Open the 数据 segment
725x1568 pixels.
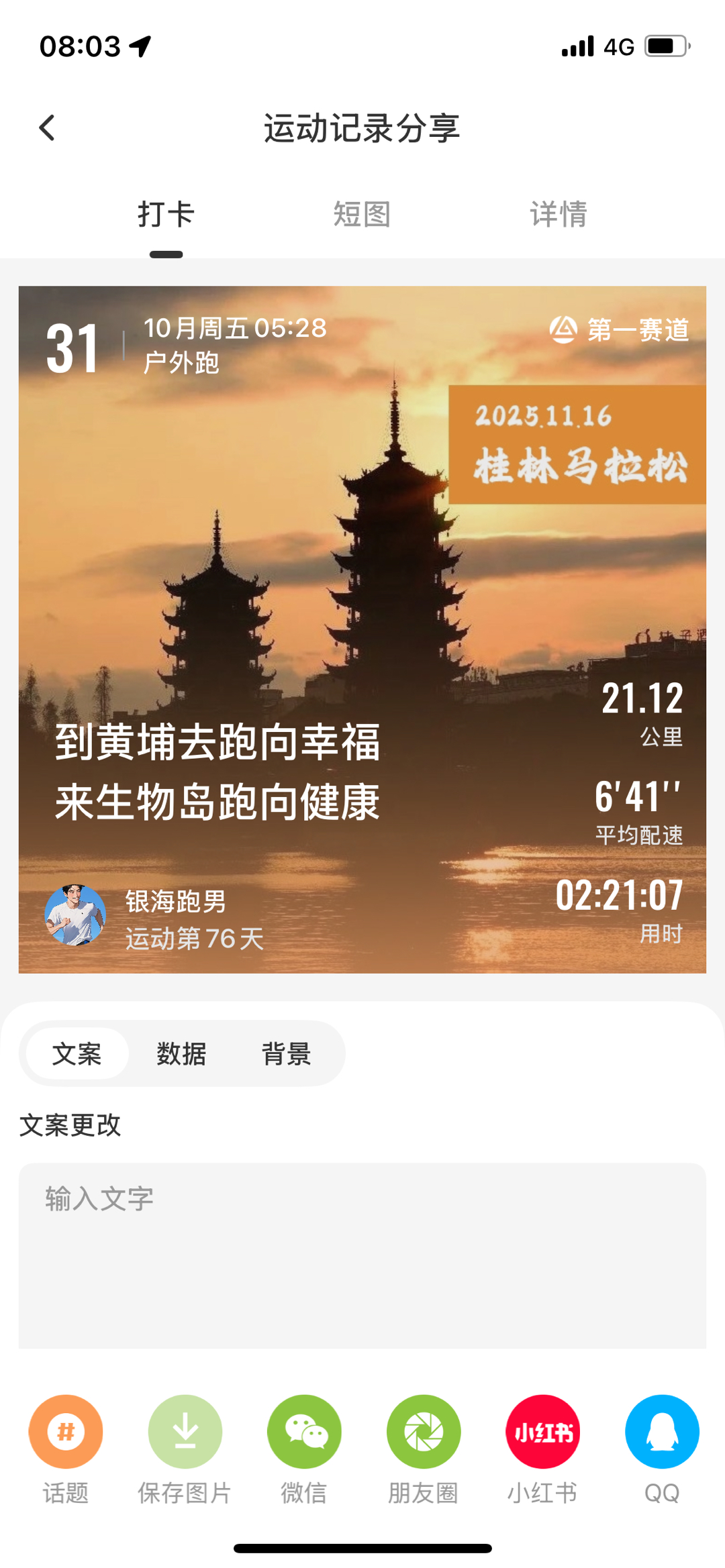[181, 1053]
